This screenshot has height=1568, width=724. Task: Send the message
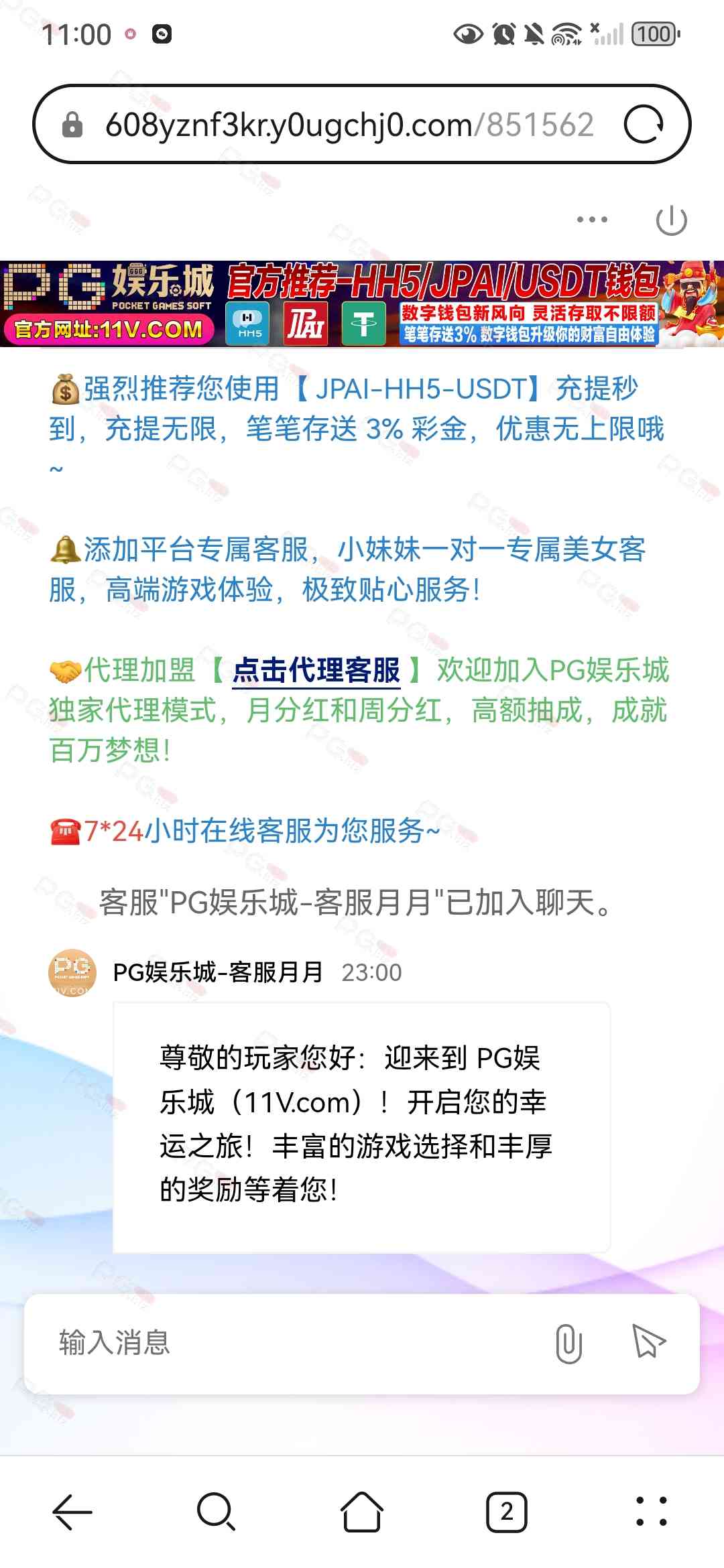pyautogui.click(x=648, y=1342)
